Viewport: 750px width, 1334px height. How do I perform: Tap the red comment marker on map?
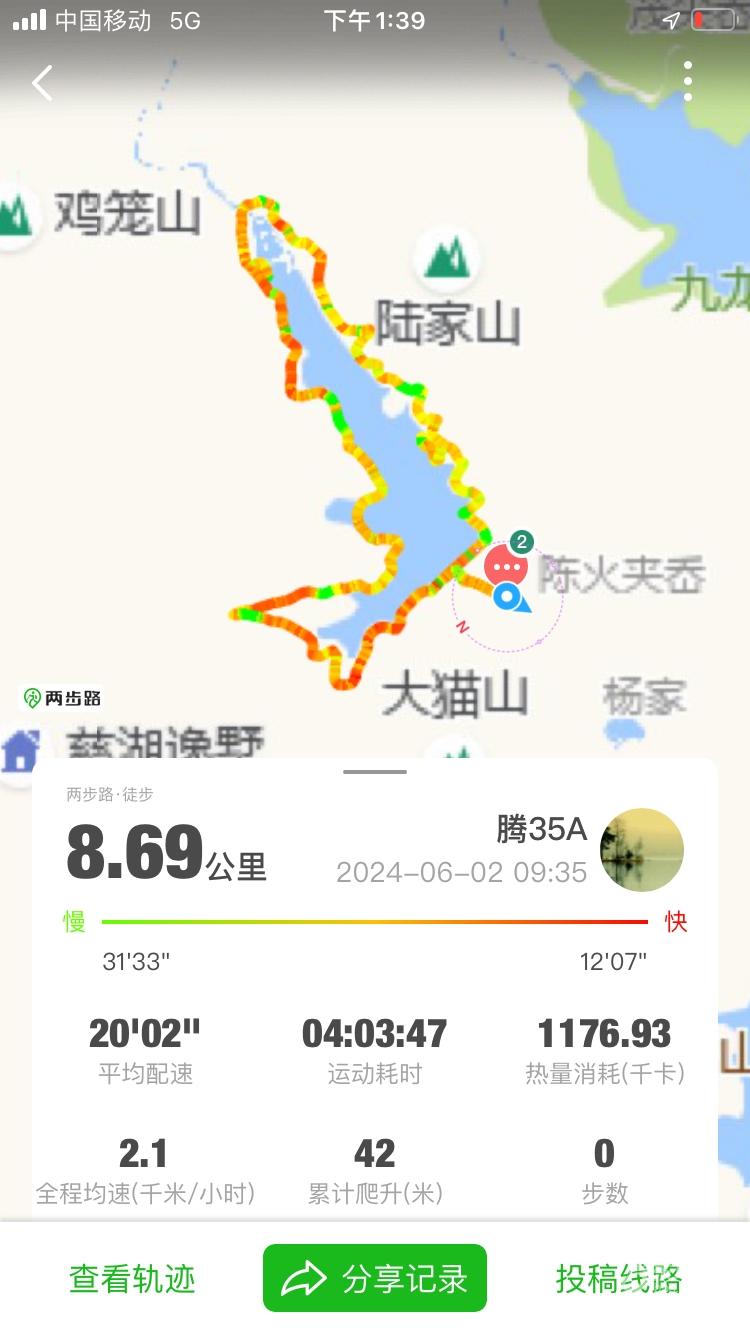coord(506,565)
